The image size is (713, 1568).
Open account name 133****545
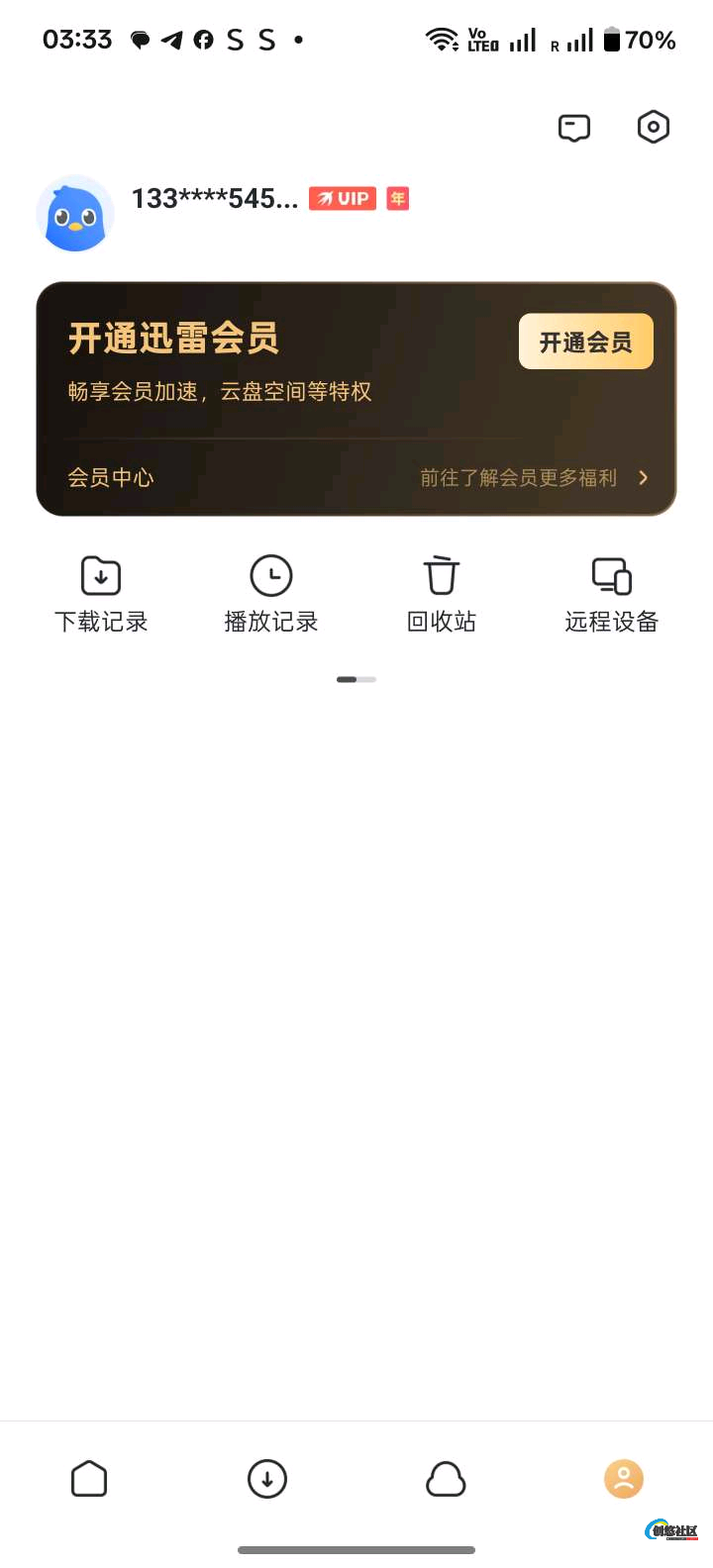tap(215, 199)
